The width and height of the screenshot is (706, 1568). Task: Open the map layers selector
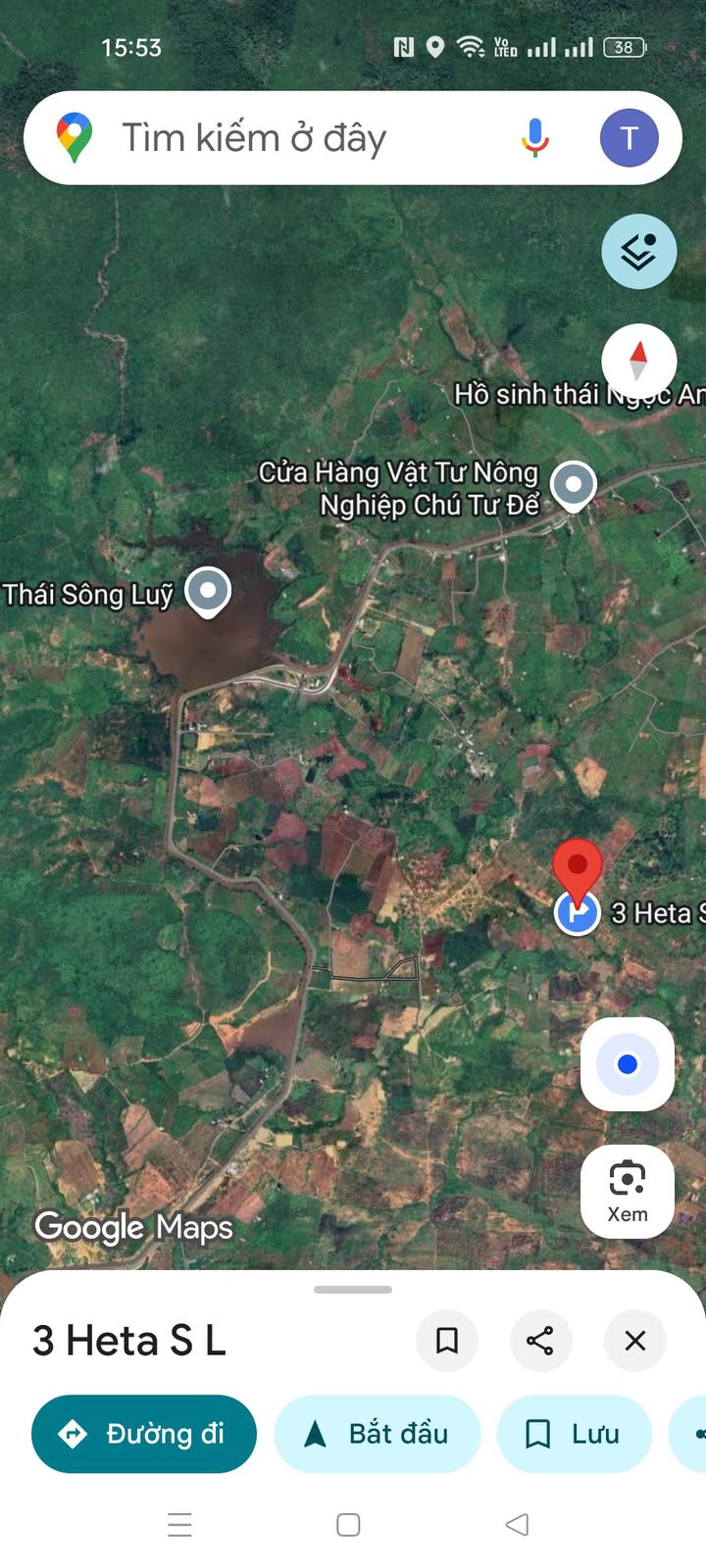[638, 252]
